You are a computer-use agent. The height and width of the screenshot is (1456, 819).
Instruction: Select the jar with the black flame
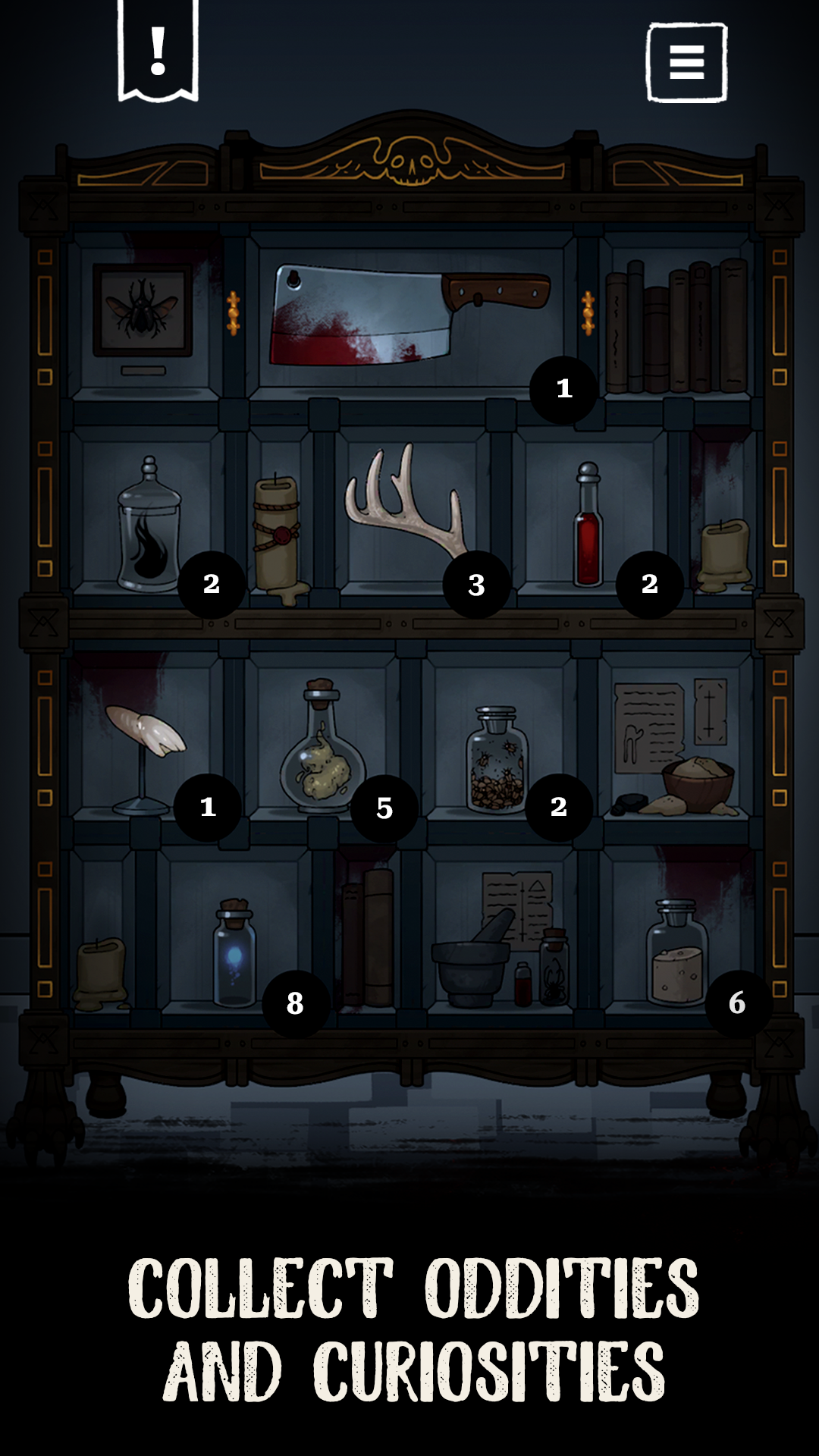[149, 531]
